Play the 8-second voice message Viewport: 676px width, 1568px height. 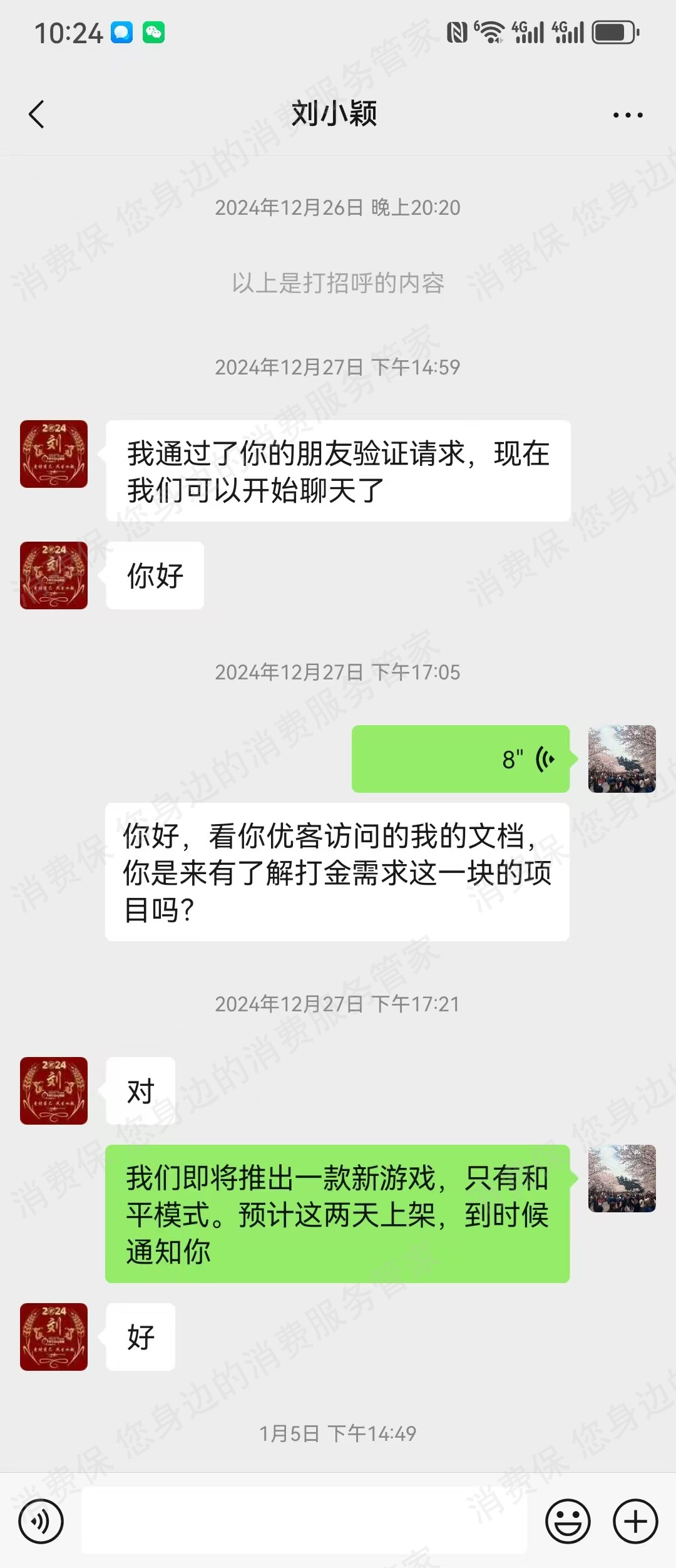point(461,759)
